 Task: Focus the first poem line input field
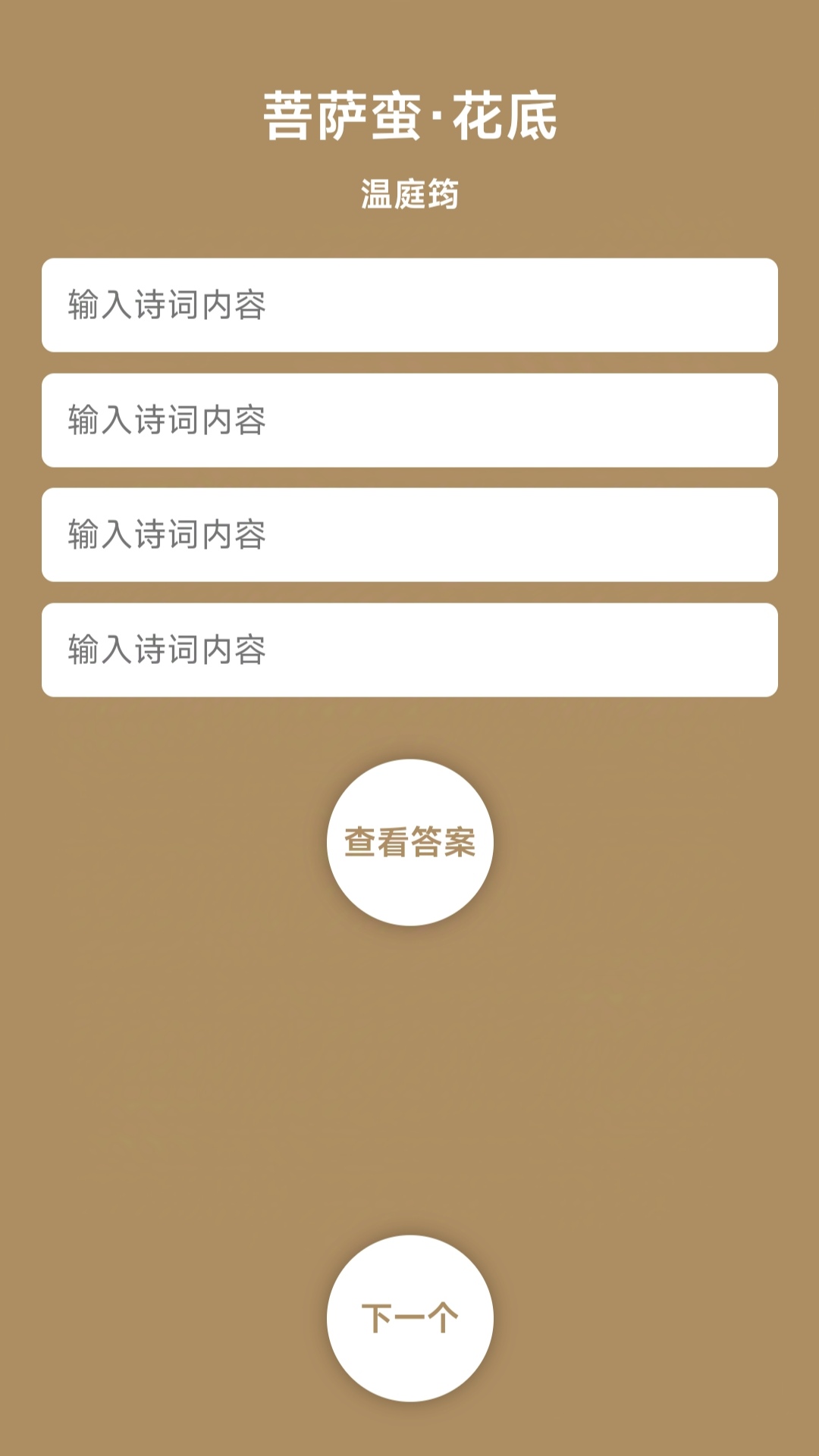[409, 305]
